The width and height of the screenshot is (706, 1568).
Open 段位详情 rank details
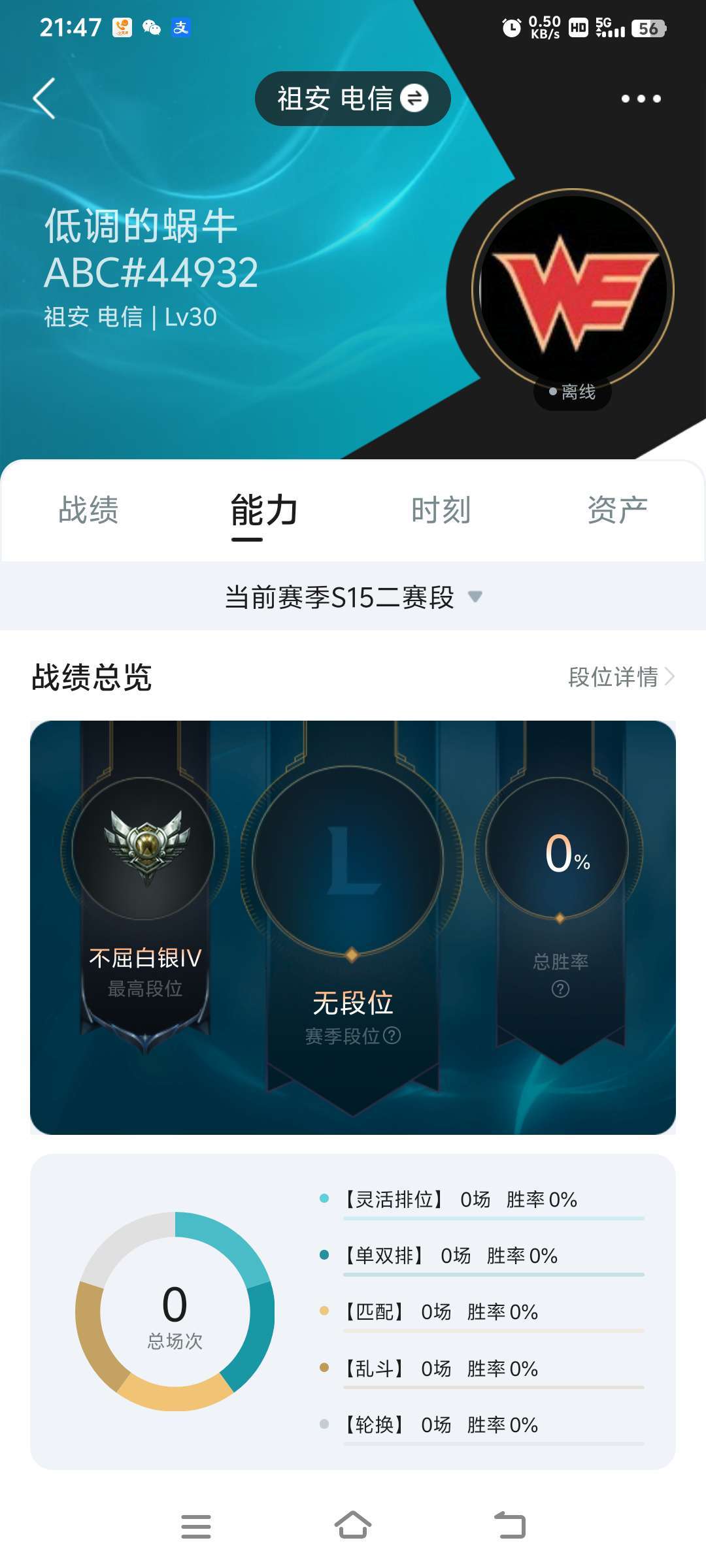(x=621, y=677)
